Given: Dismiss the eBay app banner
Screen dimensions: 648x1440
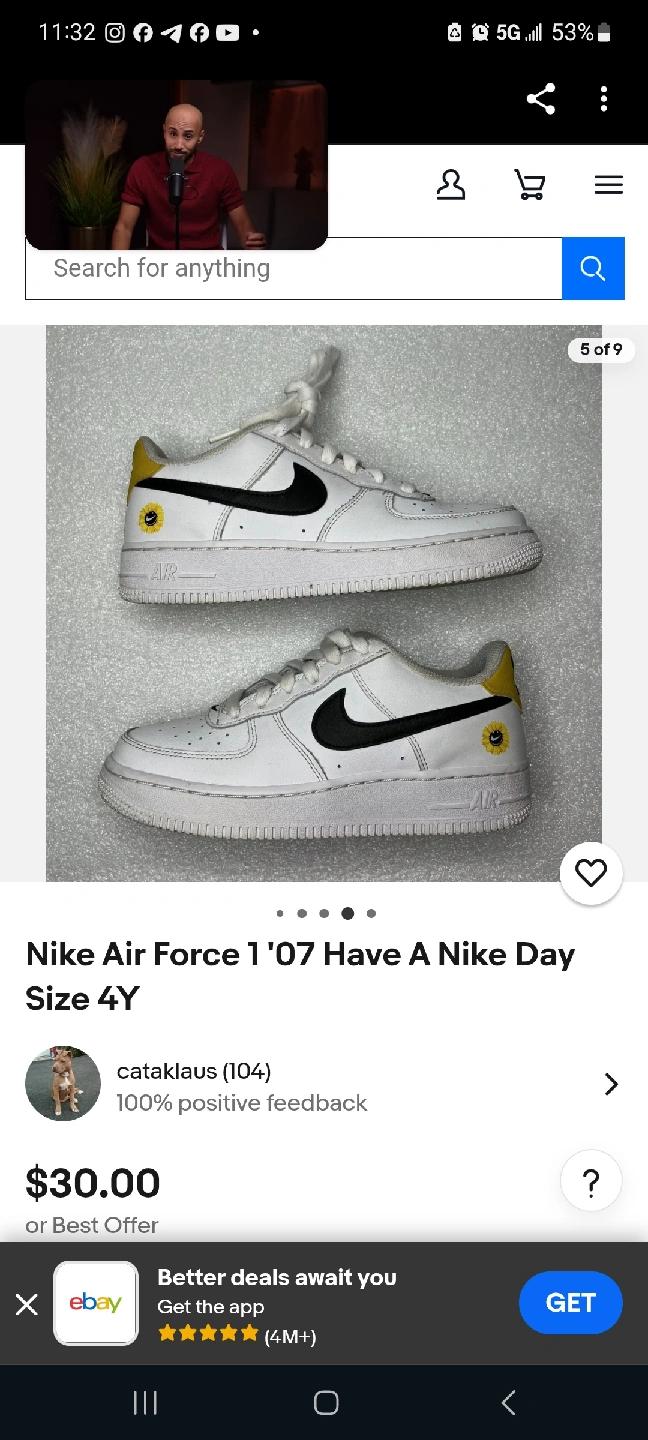Looking at the screenshot, I should click(x=27, y=1303).
